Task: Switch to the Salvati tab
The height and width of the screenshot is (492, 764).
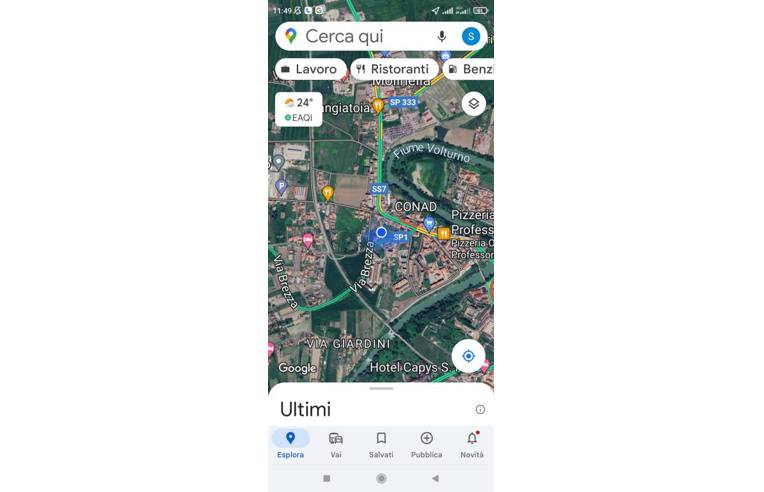Action: 381,444
